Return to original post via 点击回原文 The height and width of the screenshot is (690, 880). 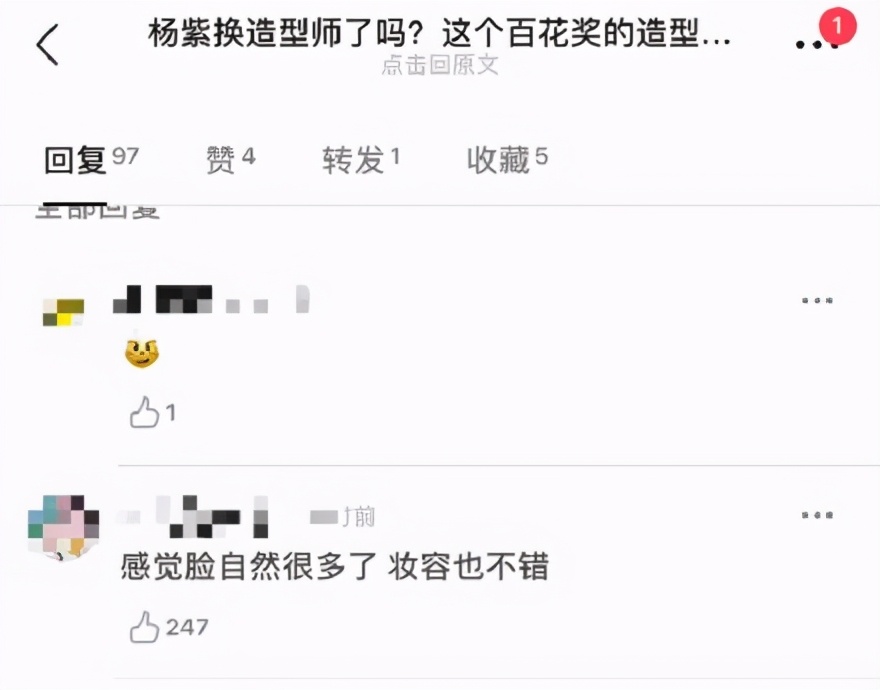(439, 66)
